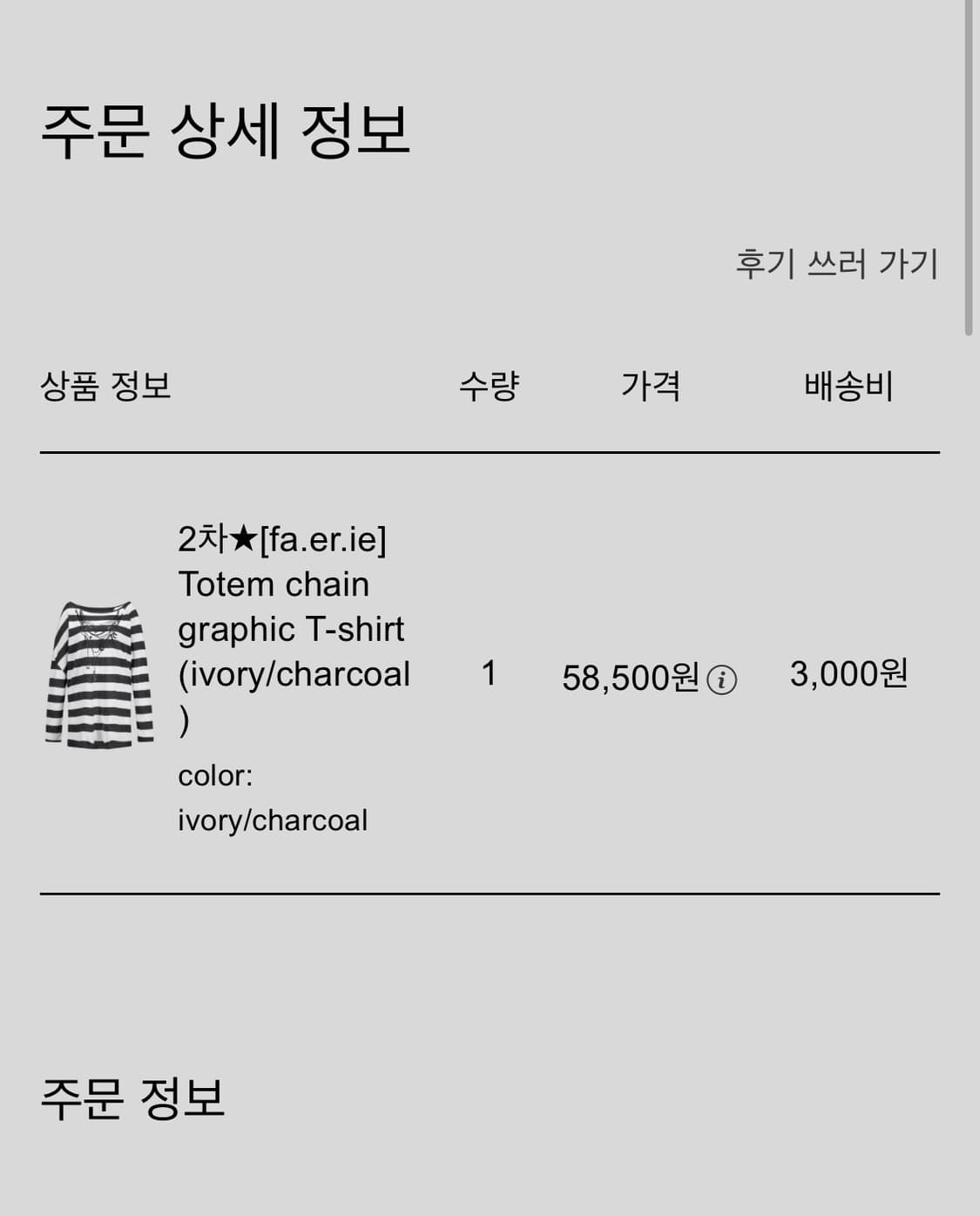Click the 상품 정보 column header
Viewport: 980px width, 1216px height.
pyautogui.click(x=108, y=386)
